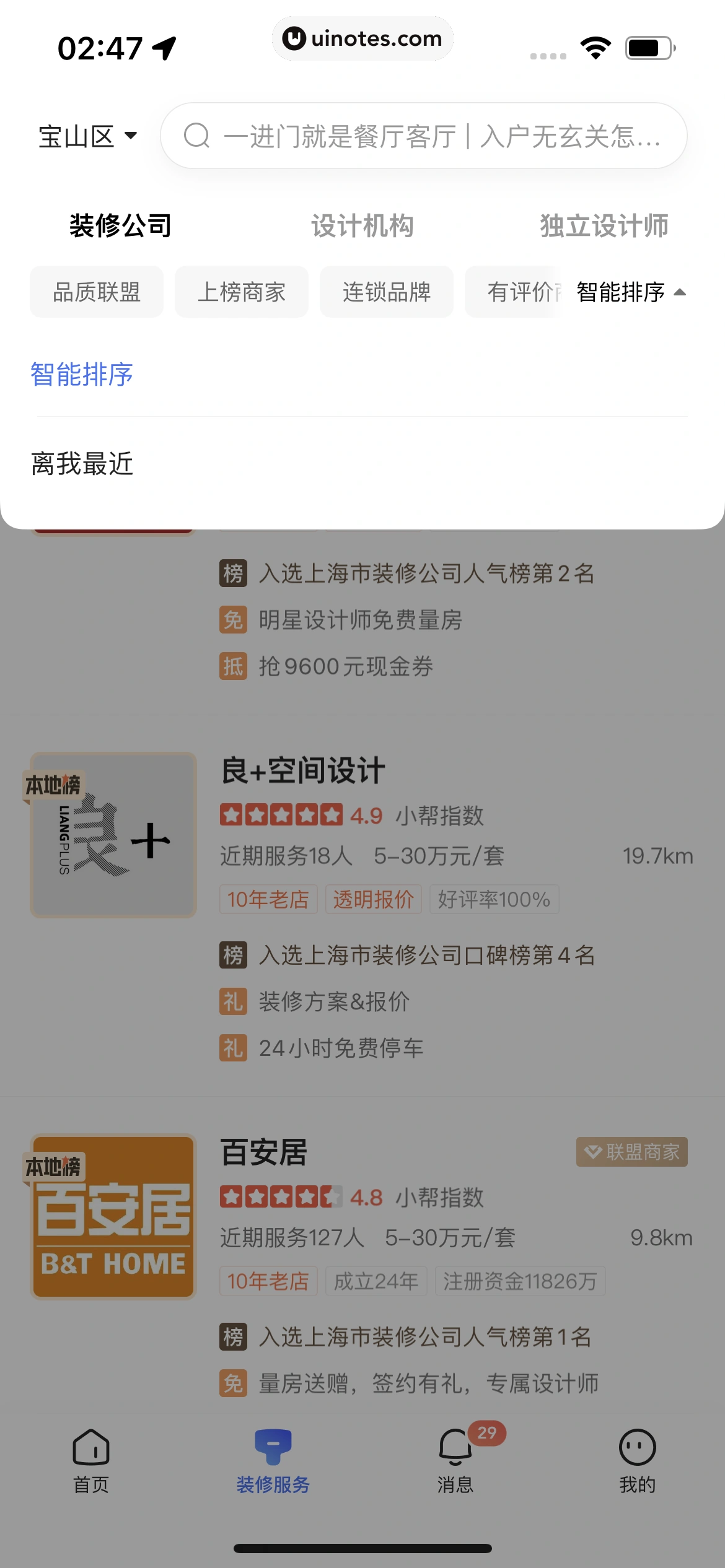Tap the search magnifier icon
725x1568 pixels.
coord(197,135)
